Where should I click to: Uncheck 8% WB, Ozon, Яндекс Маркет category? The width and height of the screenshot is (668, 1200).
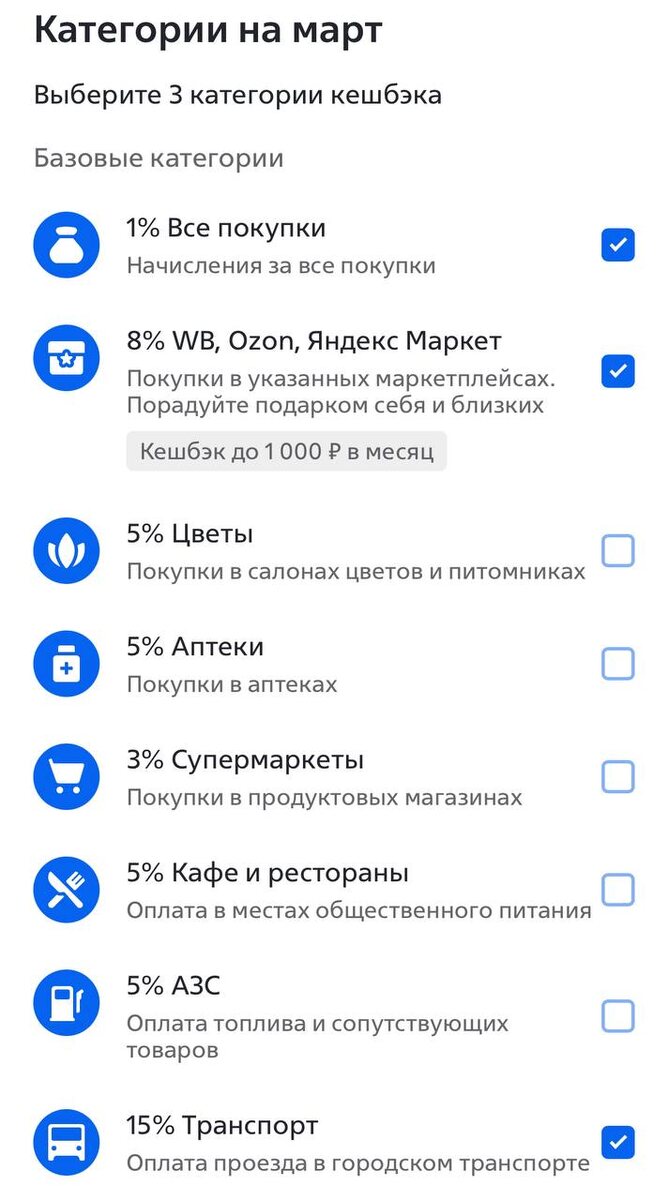click(x=617, y=371)
